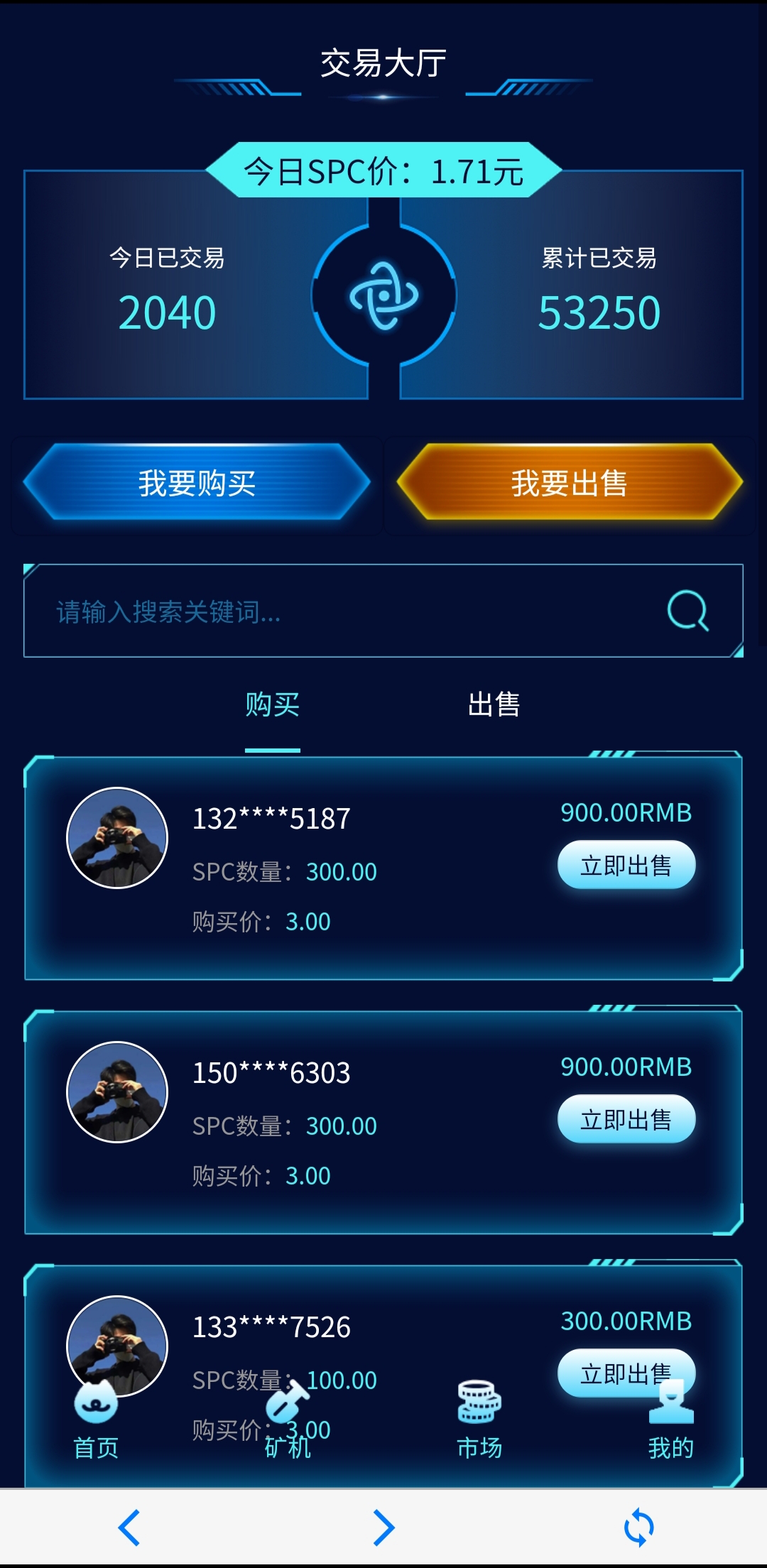Tap the avatar of user 132****5187
This screenshot has width=767, height=1568.
(117, 837)
